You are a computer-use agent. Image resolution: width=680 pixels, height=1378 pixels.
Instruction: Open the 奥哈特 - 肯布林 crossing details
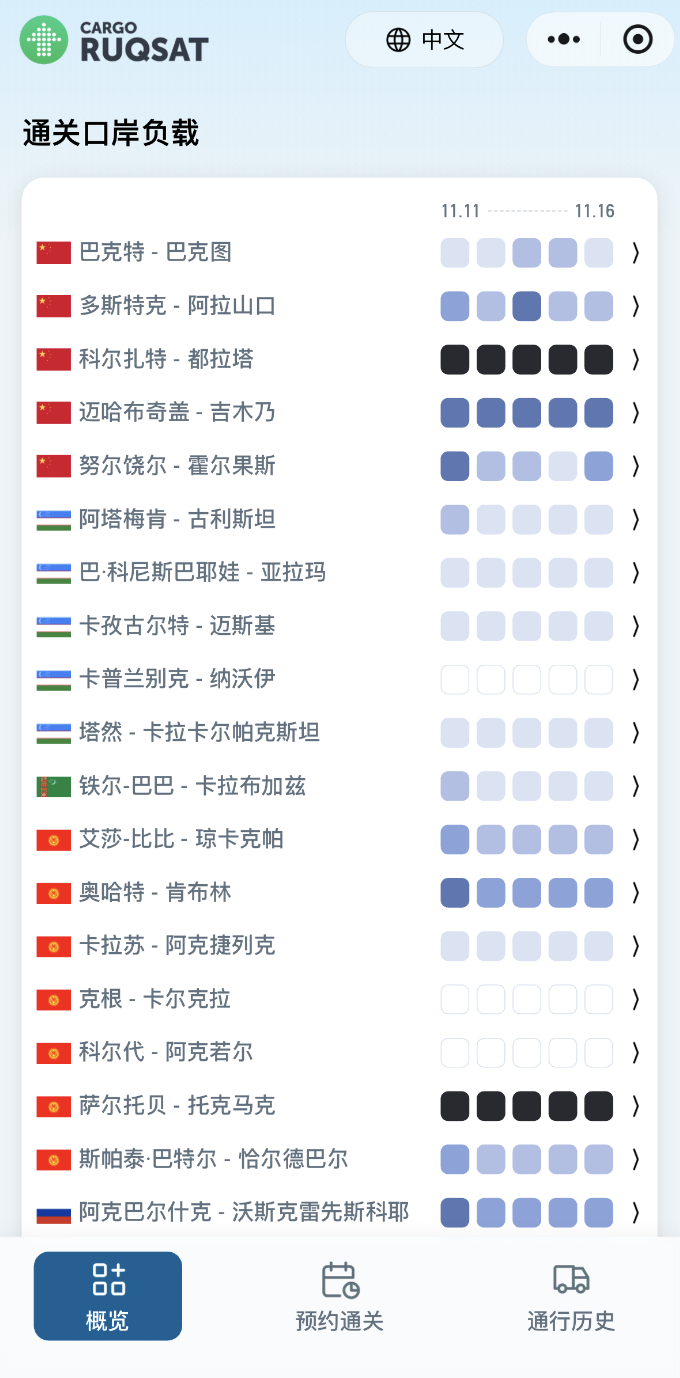[x=338, y=892]
